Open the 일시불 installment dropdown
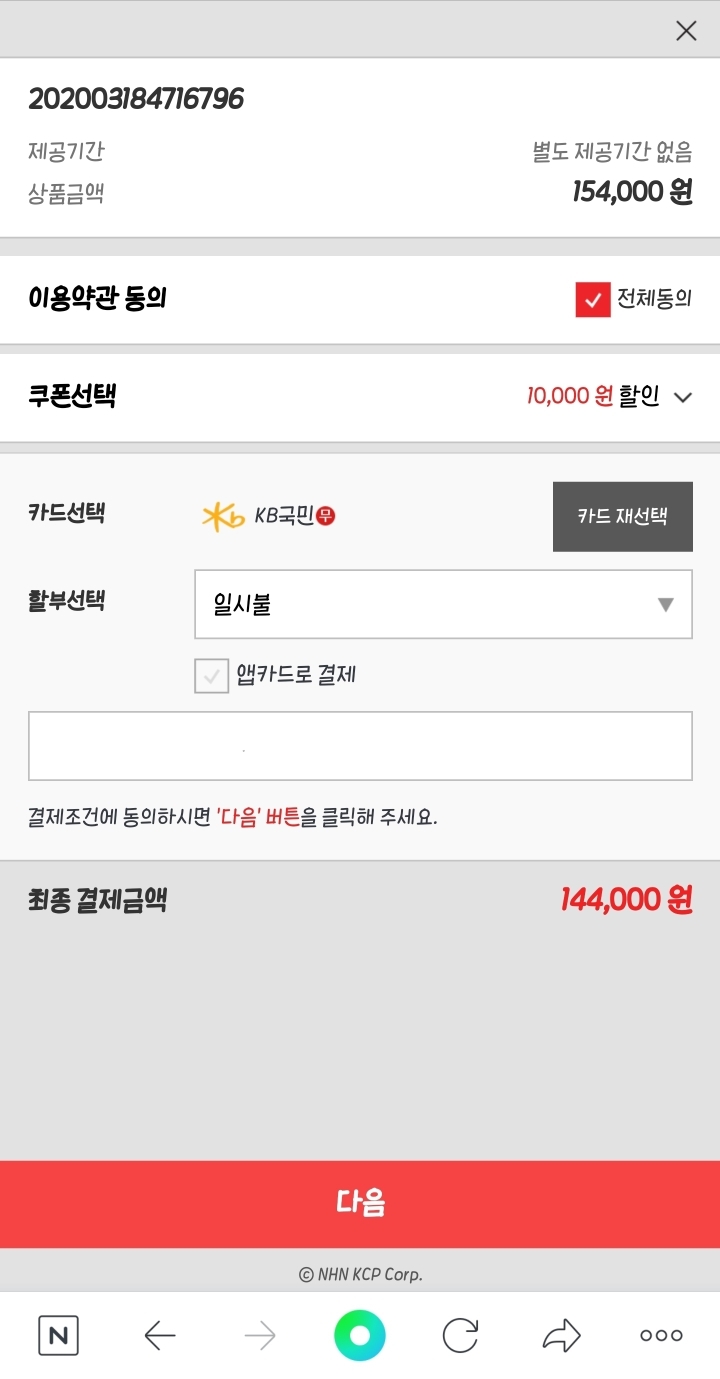The width and height of the screenshot is (720, 1379). [x=443, y=604]
